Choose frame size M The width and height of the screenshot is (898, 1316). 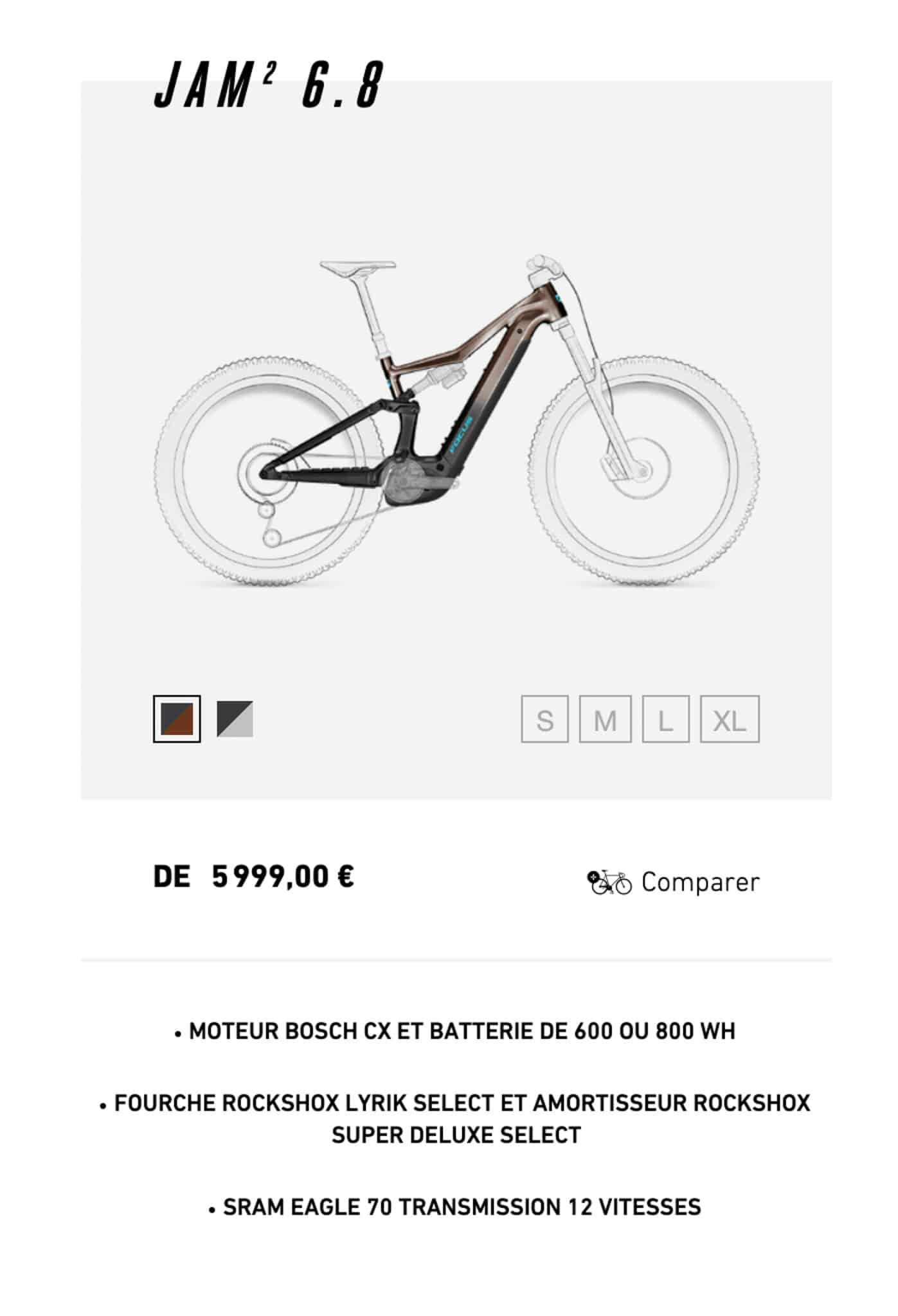pos(605,719)
